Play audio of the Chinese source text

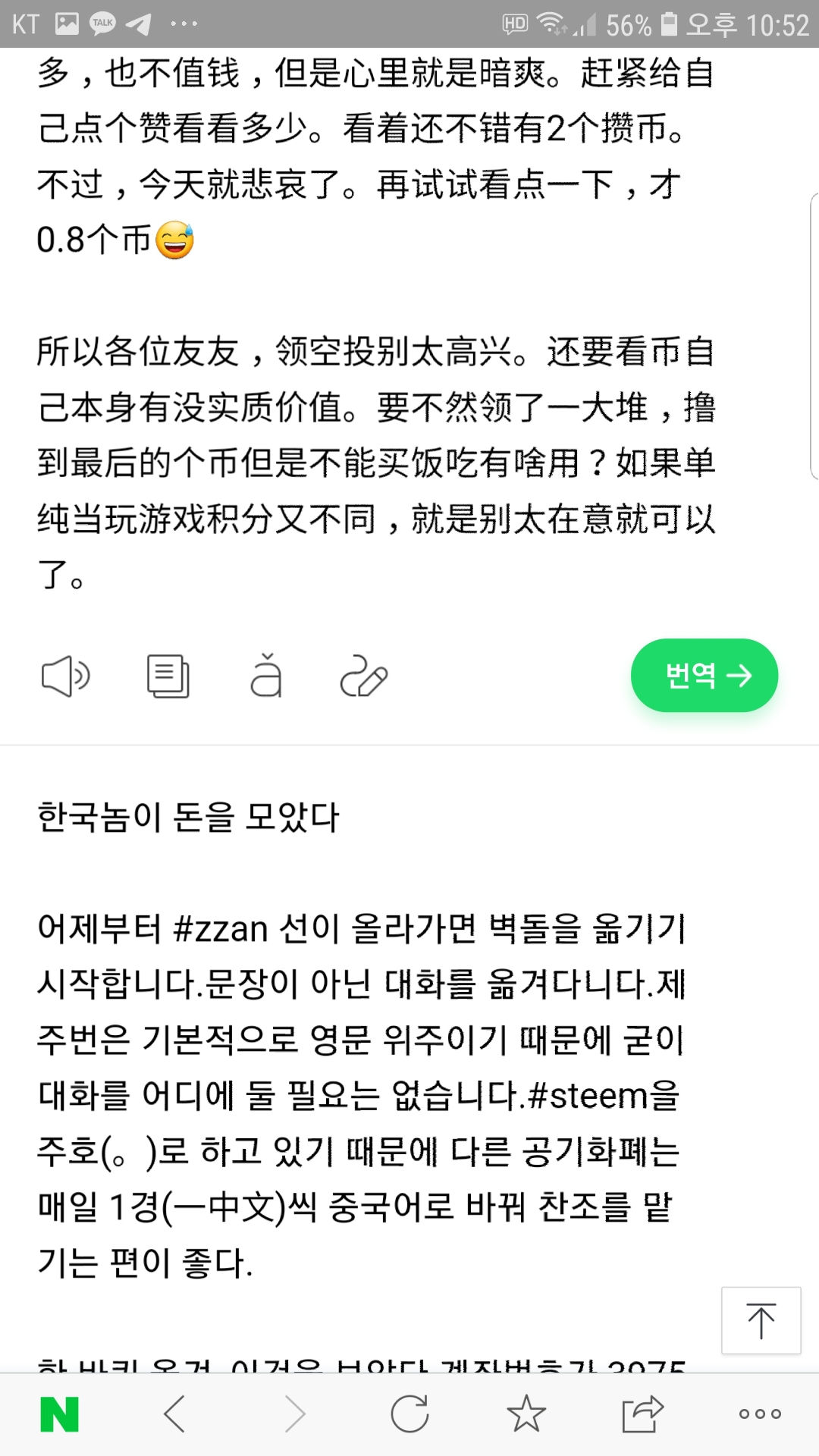coord(65,675)
